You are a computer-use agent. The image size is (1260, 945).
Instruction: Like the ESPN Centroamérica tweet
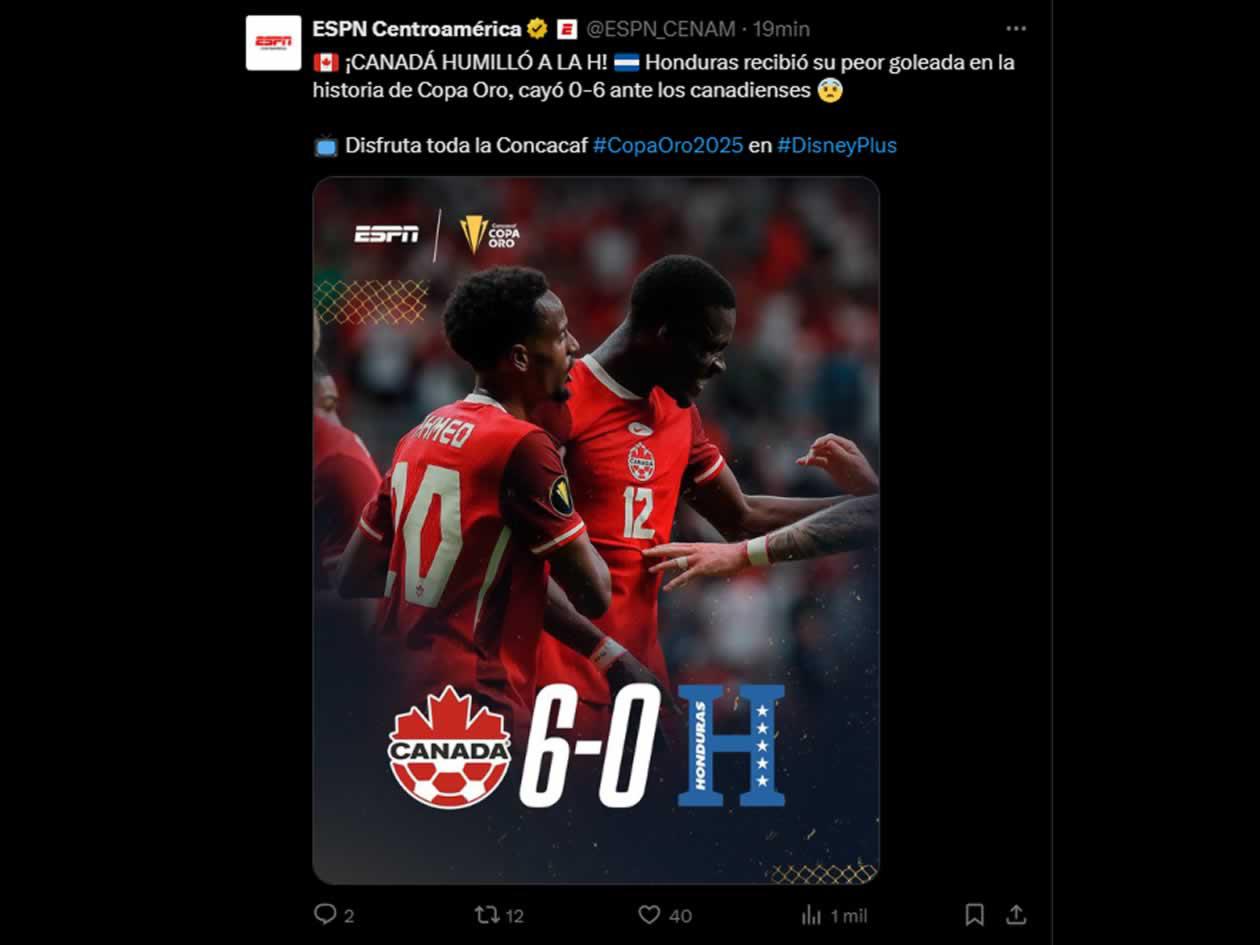(650, 914)
